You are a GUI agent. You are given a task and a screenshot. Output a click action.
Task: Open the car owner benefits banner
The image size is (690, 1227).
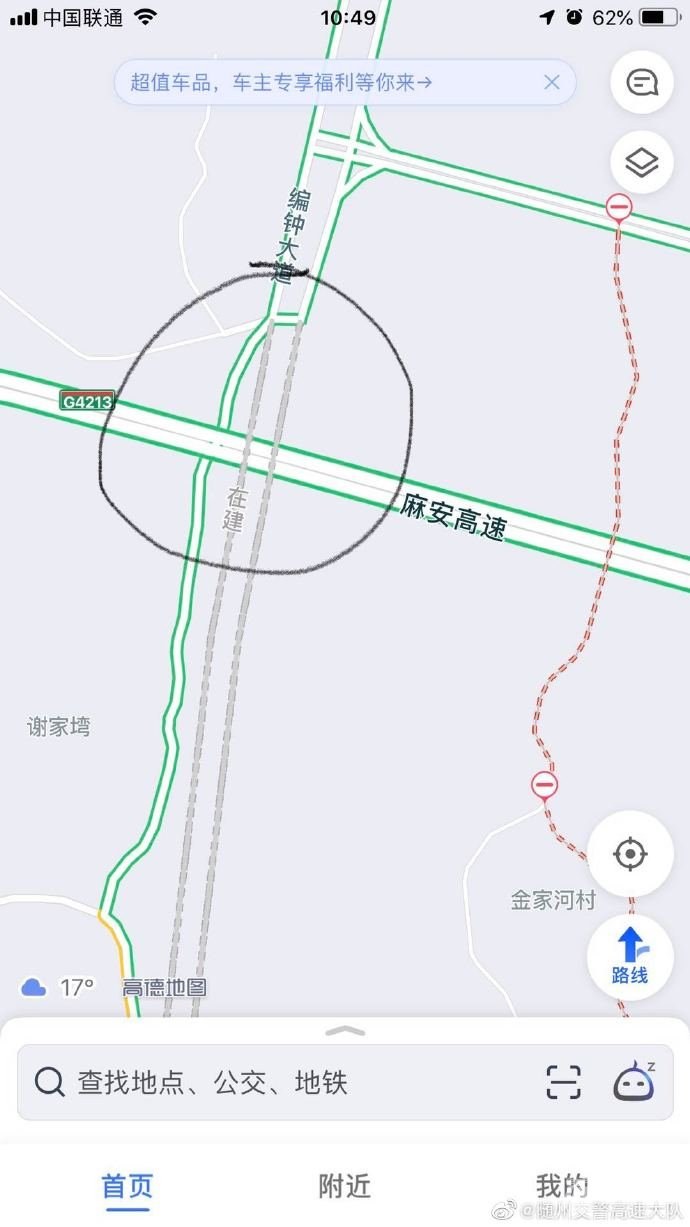click(330, 82)
